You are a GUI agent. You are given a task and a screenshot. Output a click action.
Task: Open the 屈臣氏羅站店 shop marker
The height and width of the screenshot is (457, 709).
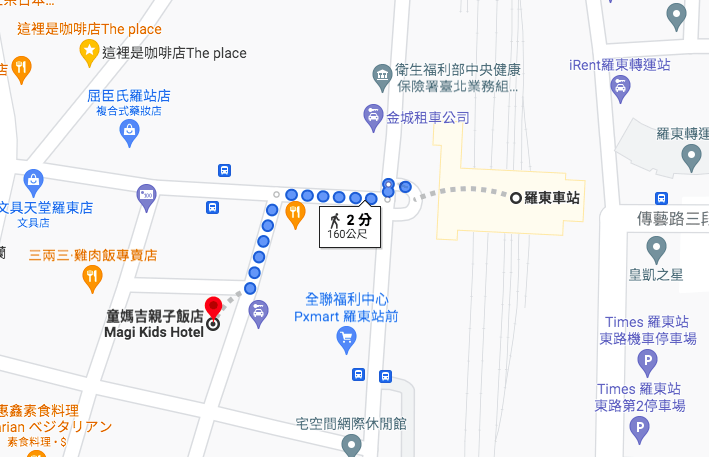pos(129,131)
